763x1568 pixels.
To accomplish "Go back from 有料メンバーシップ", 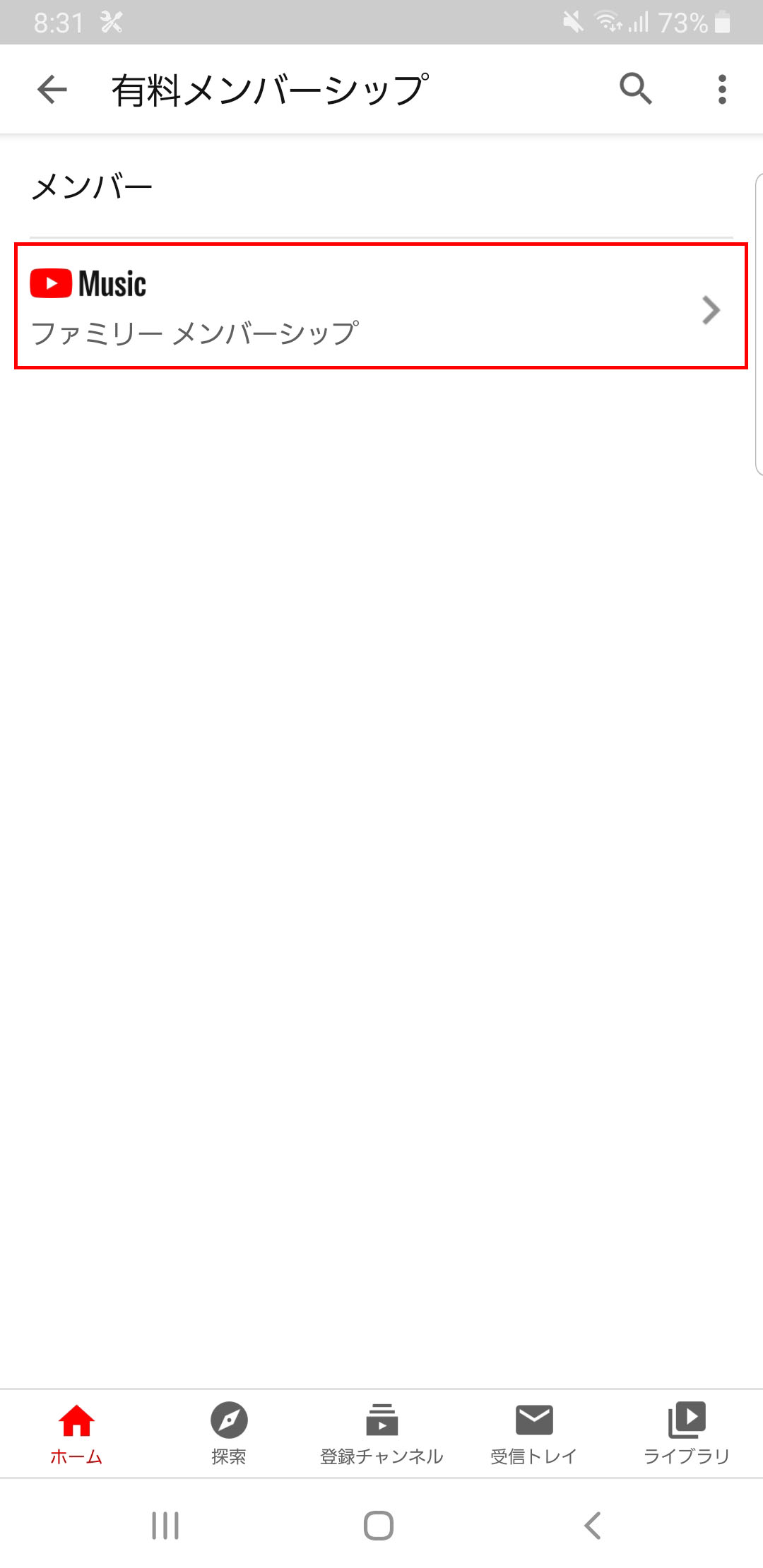I will pos(52,90).
